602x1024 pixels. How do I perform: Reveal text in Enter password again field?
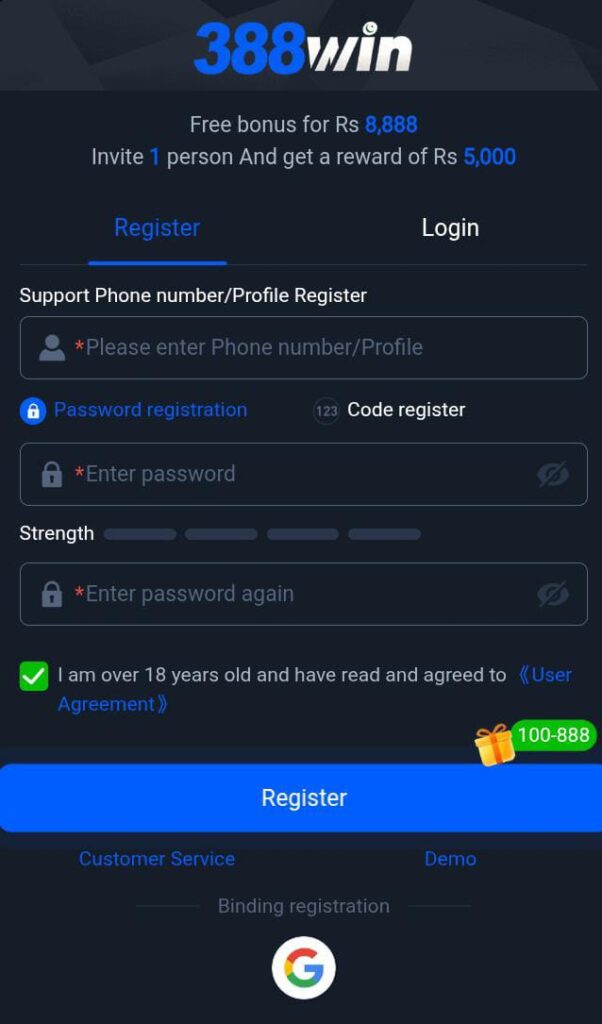coord(552,594)
